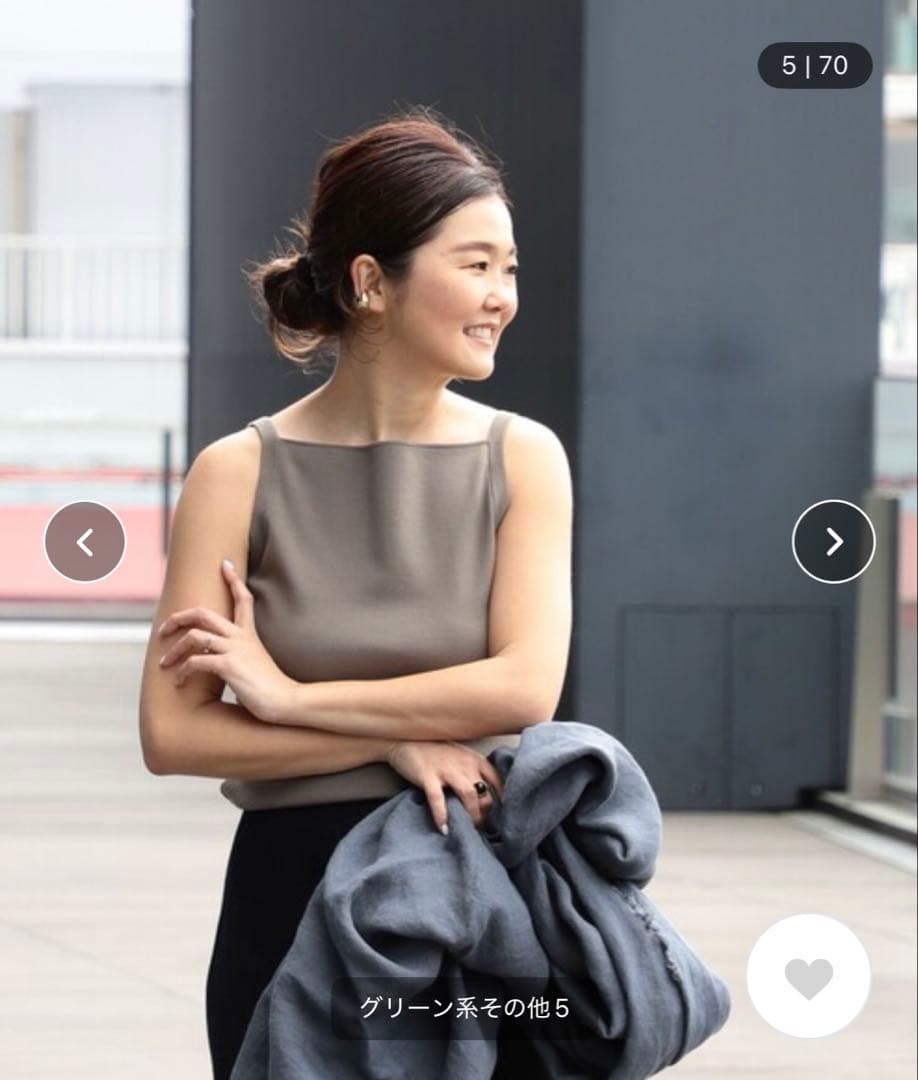The height and width of the screenshot is (1080, 918).
Task: Advance to the next product photo
Action: [x=833, y=542]
